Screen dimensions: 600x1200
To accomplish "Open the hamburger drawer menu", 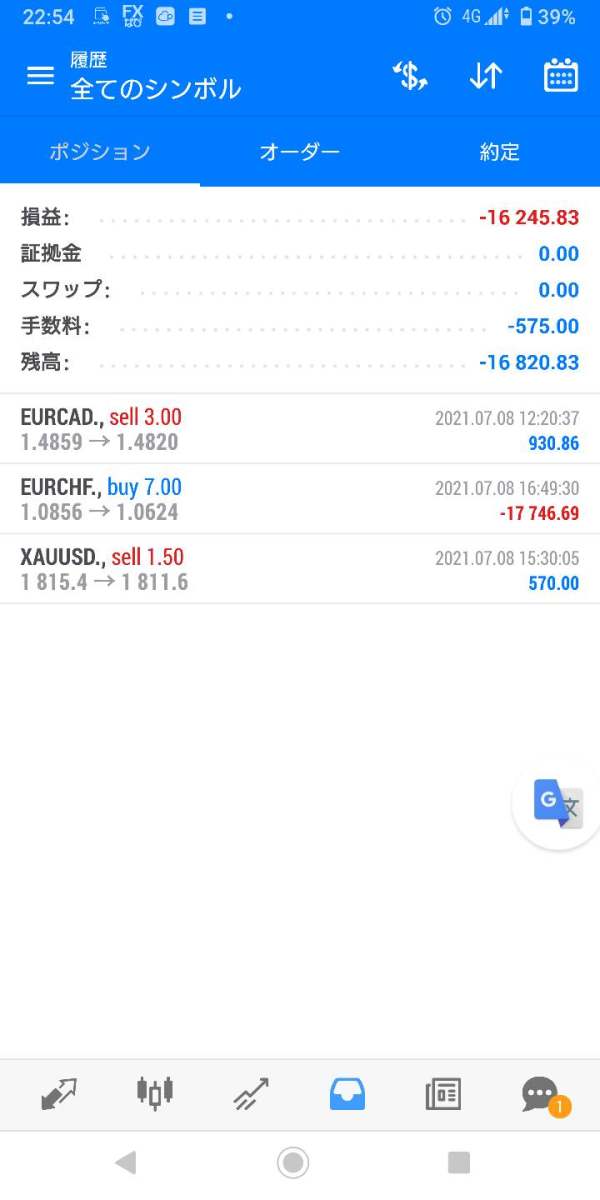I will [40, 76].
